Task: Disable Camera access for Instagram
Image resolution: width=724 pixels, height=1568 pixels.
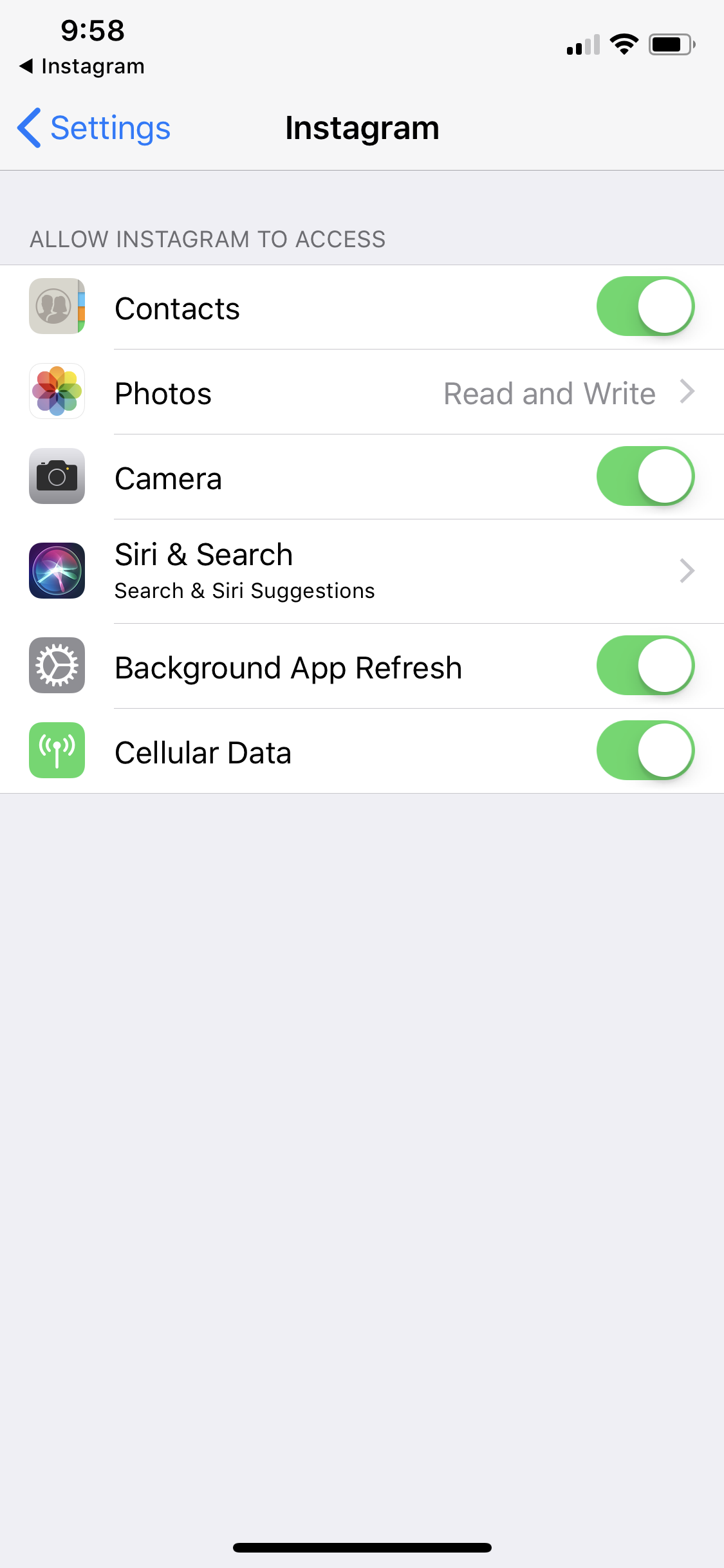Action: pos(645,476)
